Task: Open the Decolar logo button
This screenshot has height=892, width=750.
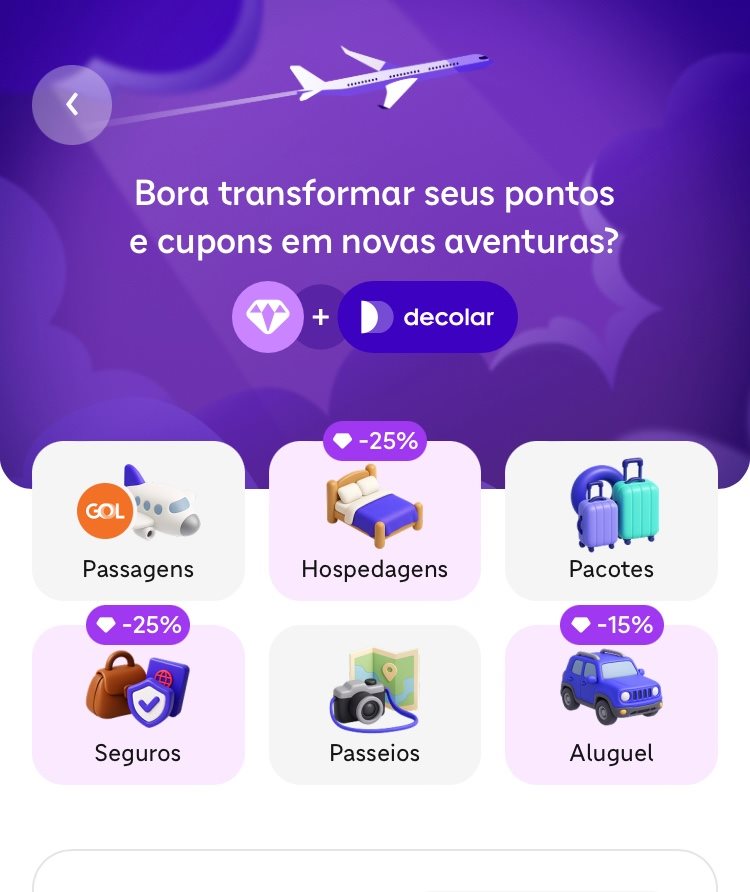Action: (428, 317)
